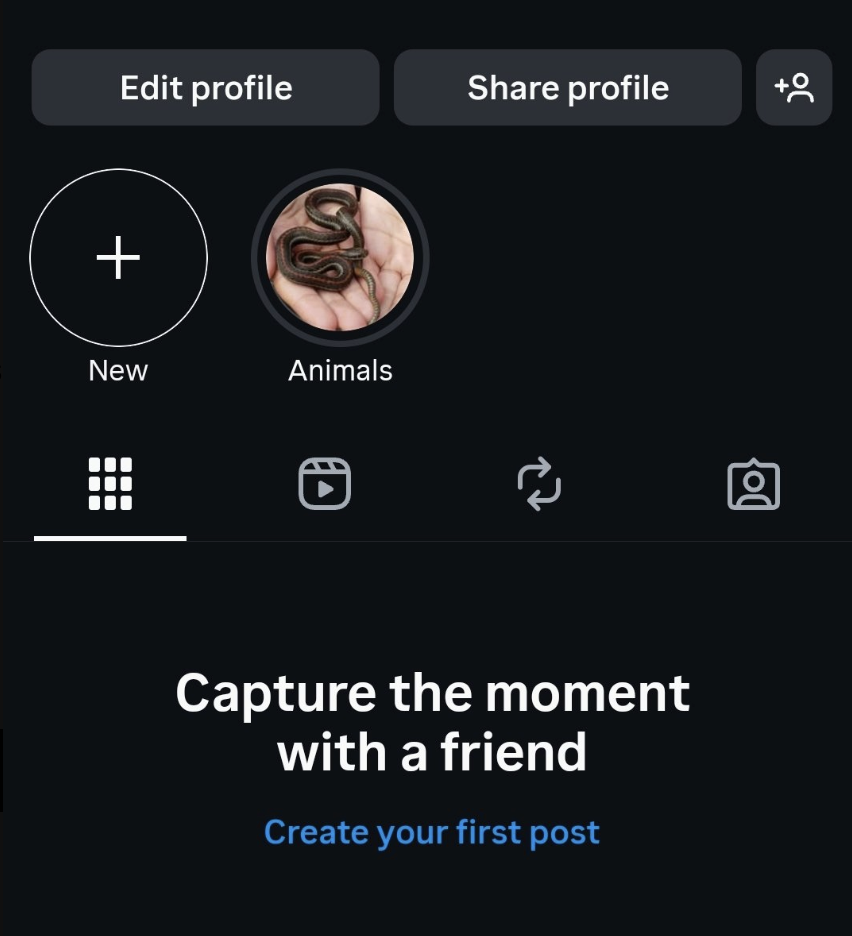This screenshot has width=852, height=936.
Task: Tap the Edit profile button
Action: pyautogui.click(x=205, y=88)
